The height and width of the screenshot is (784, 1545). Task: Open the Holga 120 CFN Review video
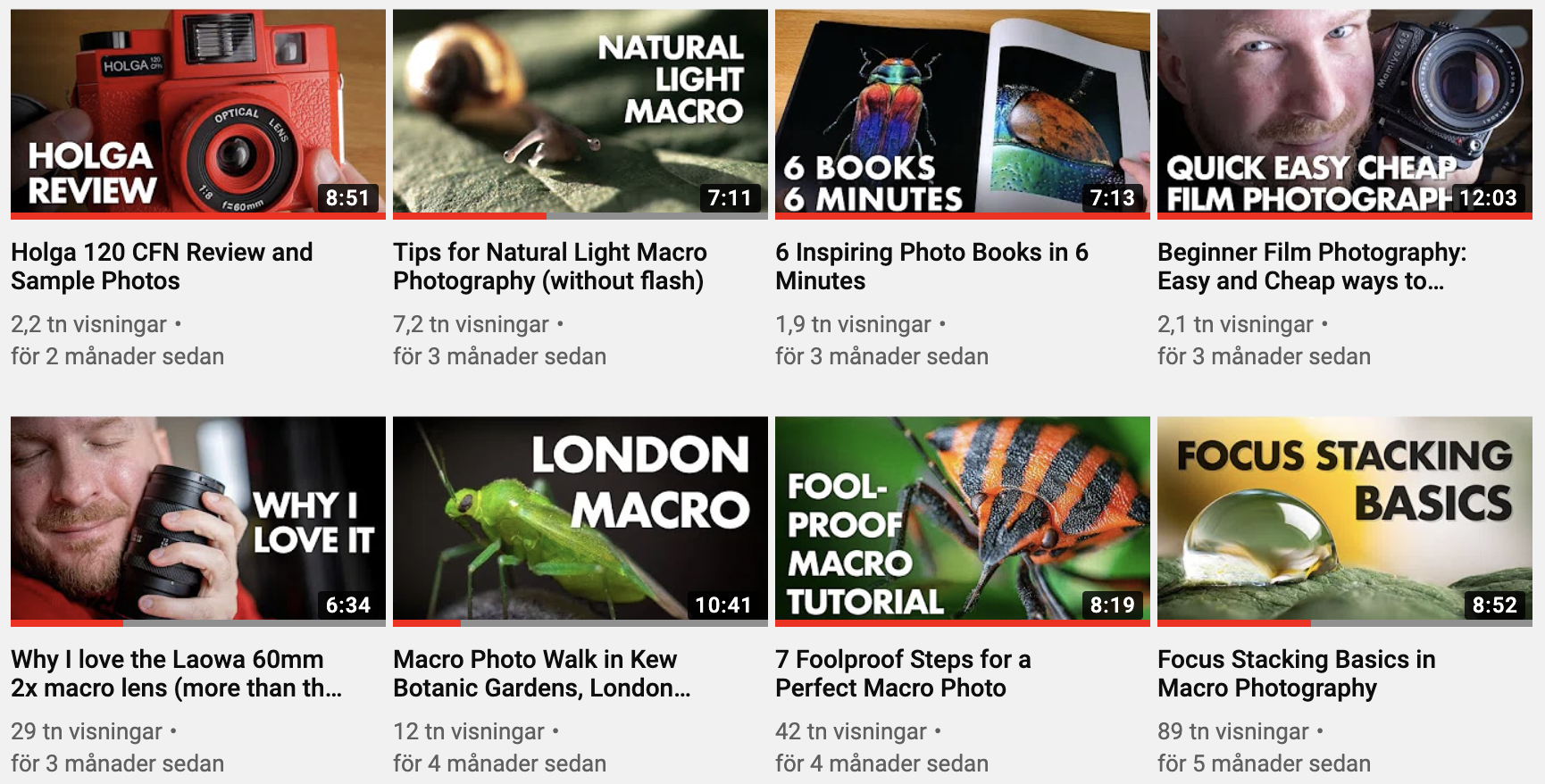click(197, 112)
